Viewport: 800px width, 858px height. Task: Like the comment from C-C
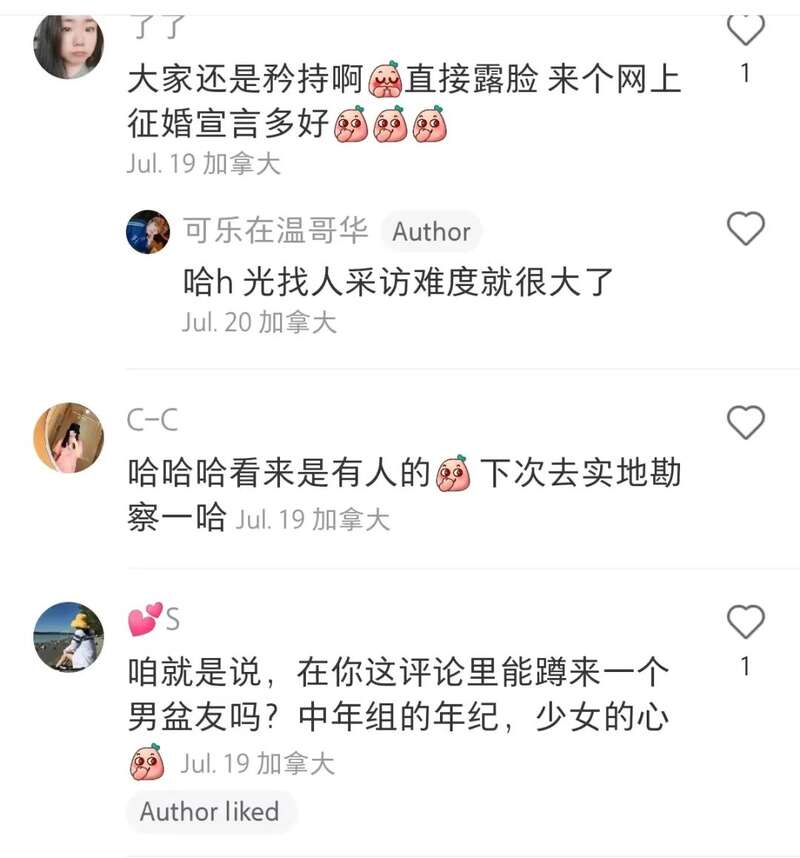point(745,423)
